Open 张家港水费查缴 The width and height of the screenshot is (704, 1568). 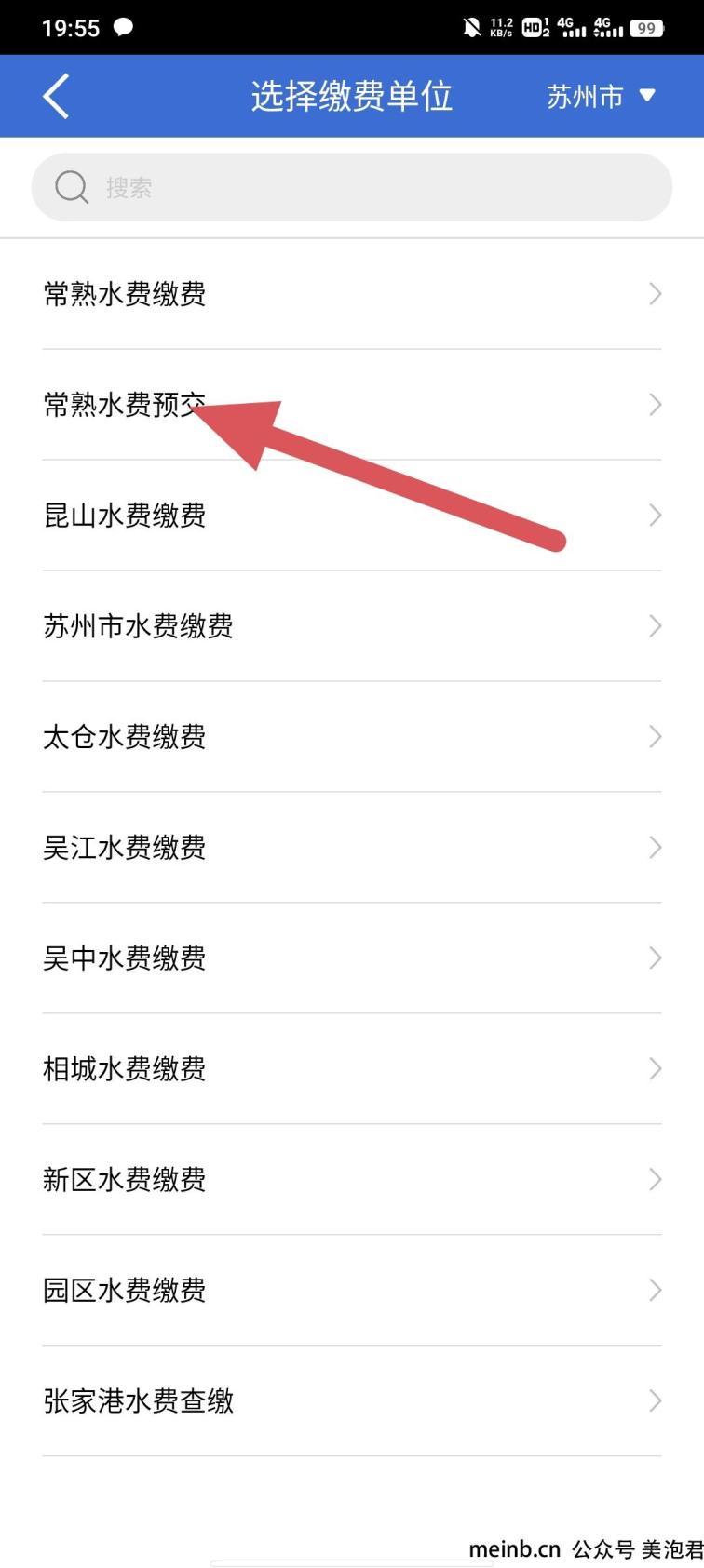coord(352,1401)
